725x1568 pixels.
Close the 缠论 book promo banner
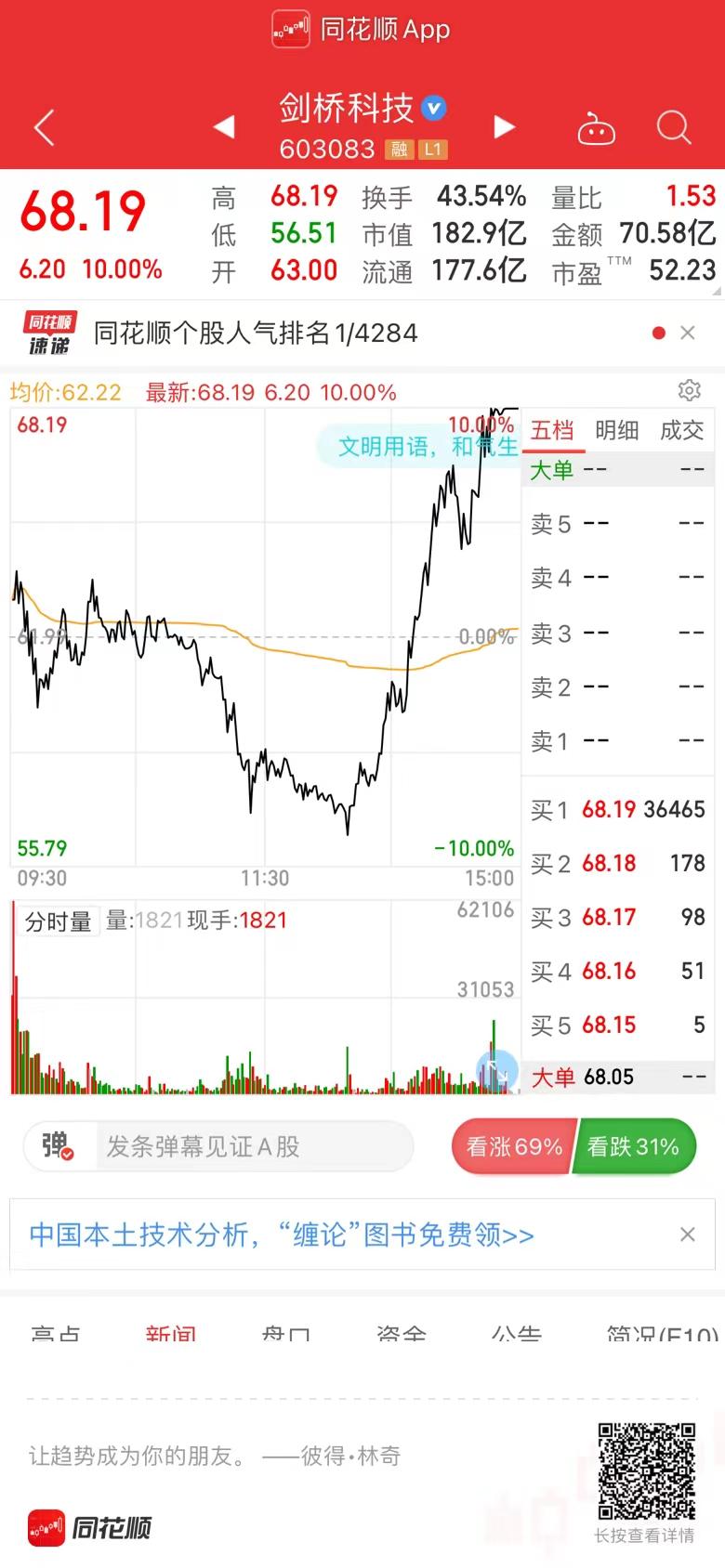(x=688, y=1235)
